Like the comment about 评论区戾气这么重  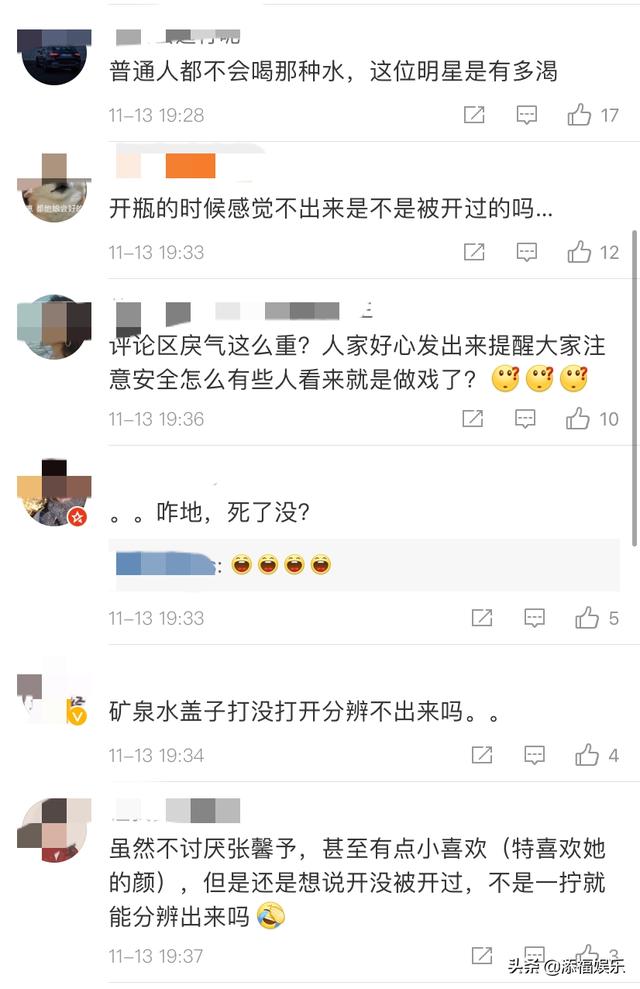579,419
